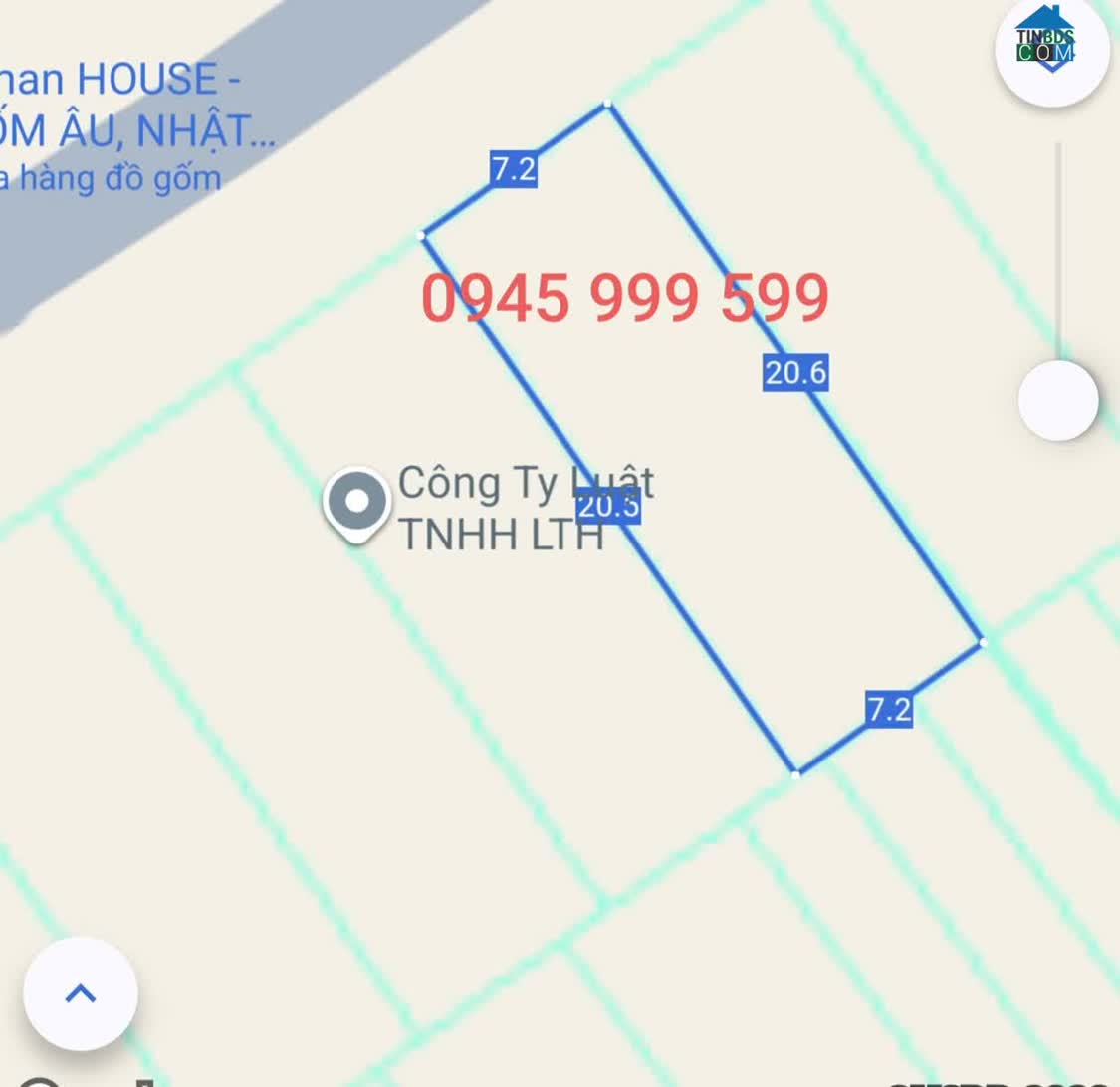Image resolution: width=1120 pixels, height=1087 pixels.
Task: Open the Công Ty Luật TNHH LTH map pin
Action: coord(357,502)
